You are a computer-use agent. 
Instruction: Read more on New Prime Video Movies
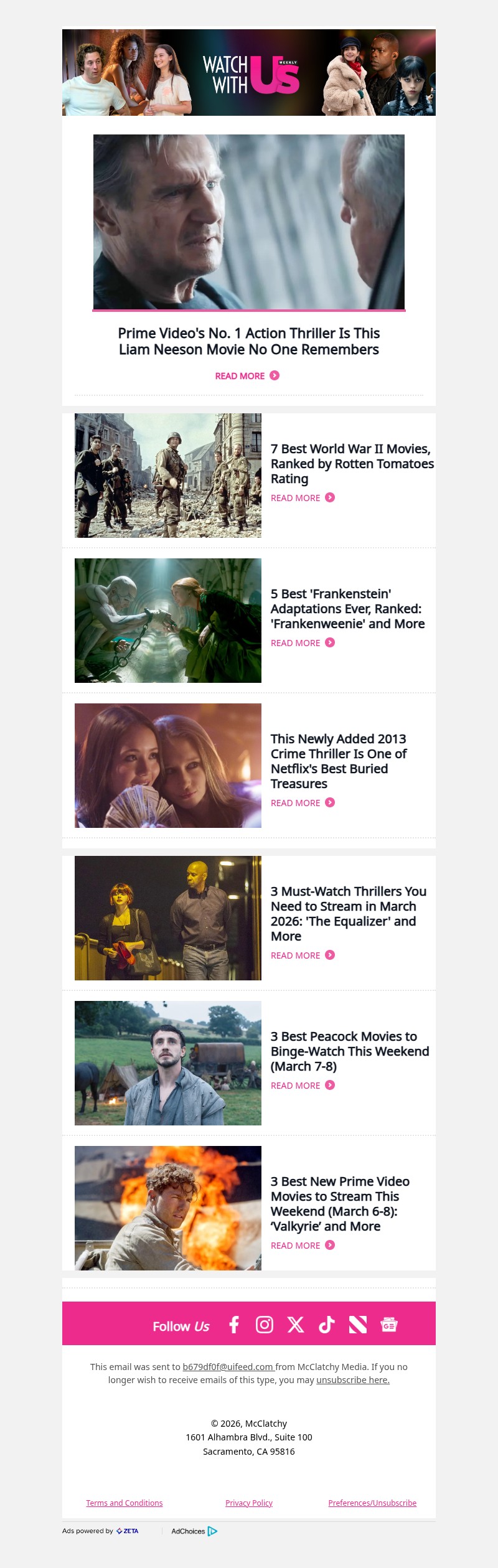click(303, 1246)
